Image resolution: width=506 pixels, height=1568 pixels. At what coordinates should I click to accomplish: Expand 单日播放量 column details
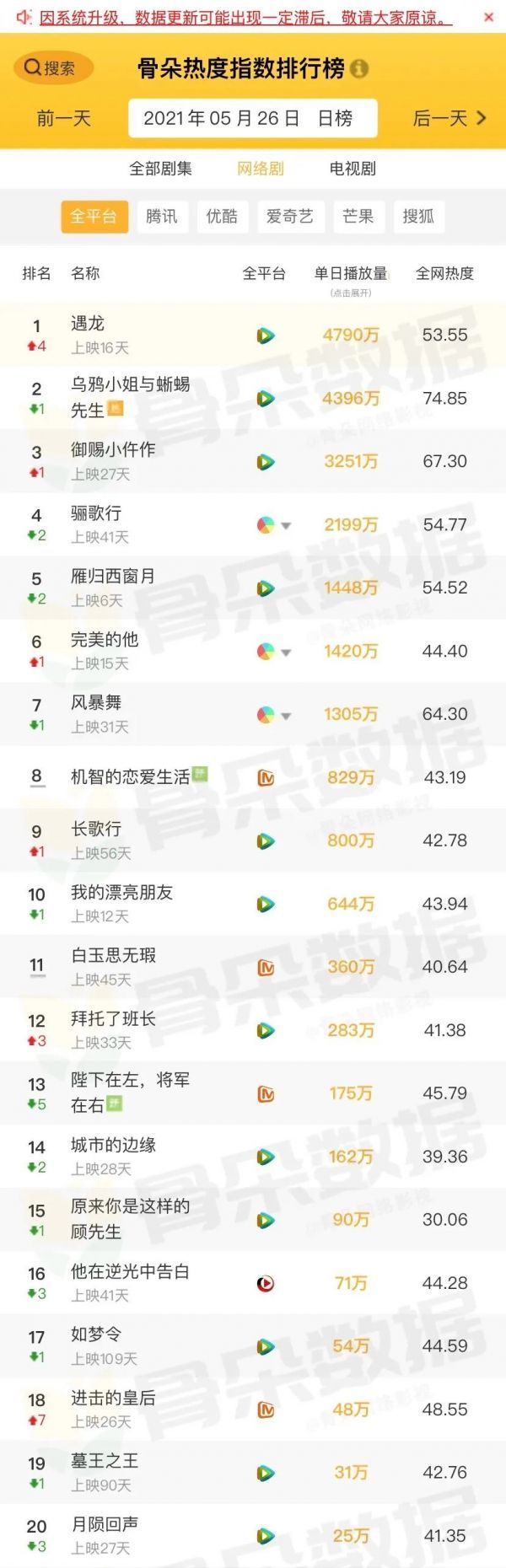tap(351, 280)
